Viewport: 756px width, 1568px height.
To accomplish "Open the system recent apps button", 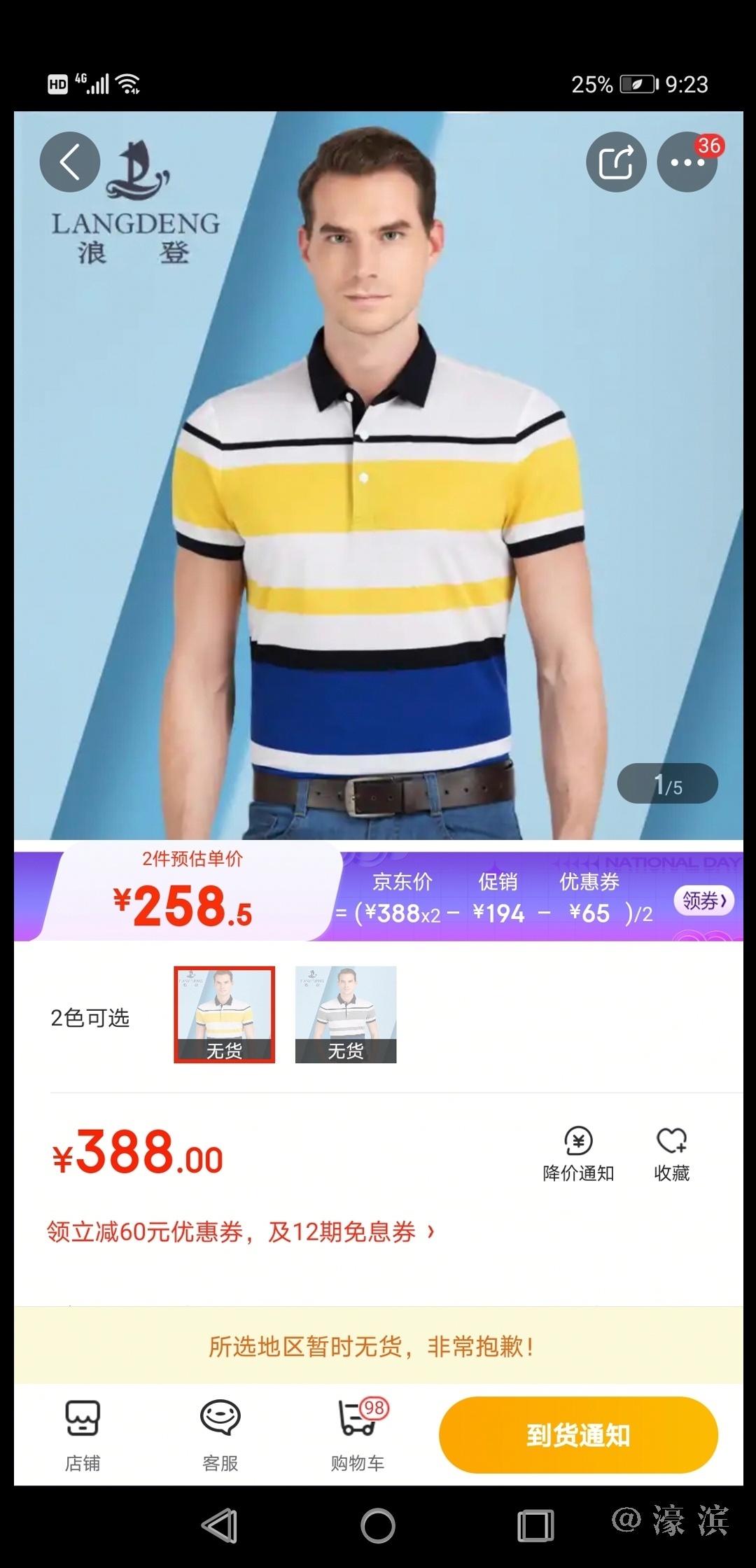I will pos(535,1526).
